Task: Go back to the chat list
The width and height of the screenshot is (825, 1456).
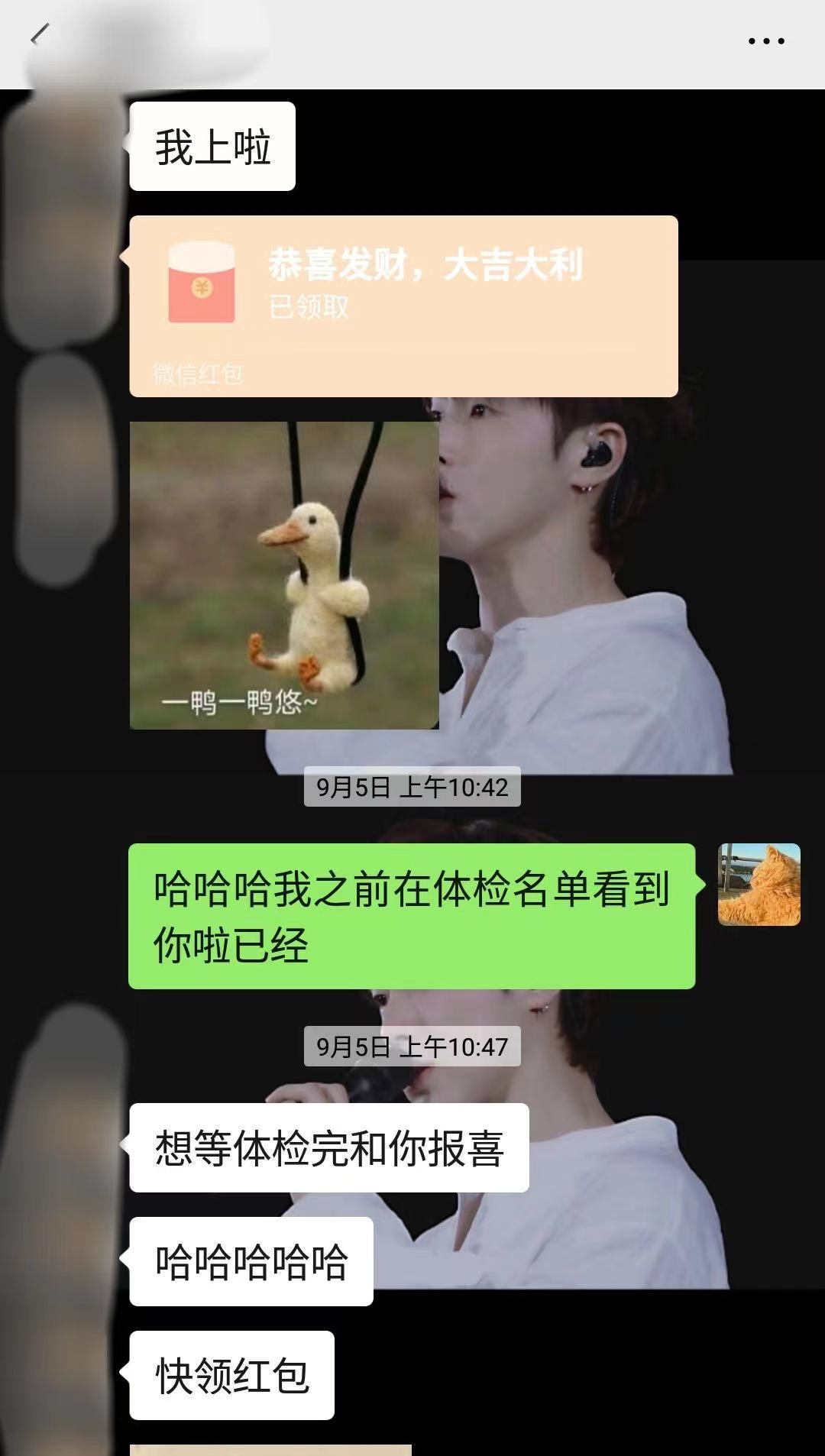Action: (40, 37)
